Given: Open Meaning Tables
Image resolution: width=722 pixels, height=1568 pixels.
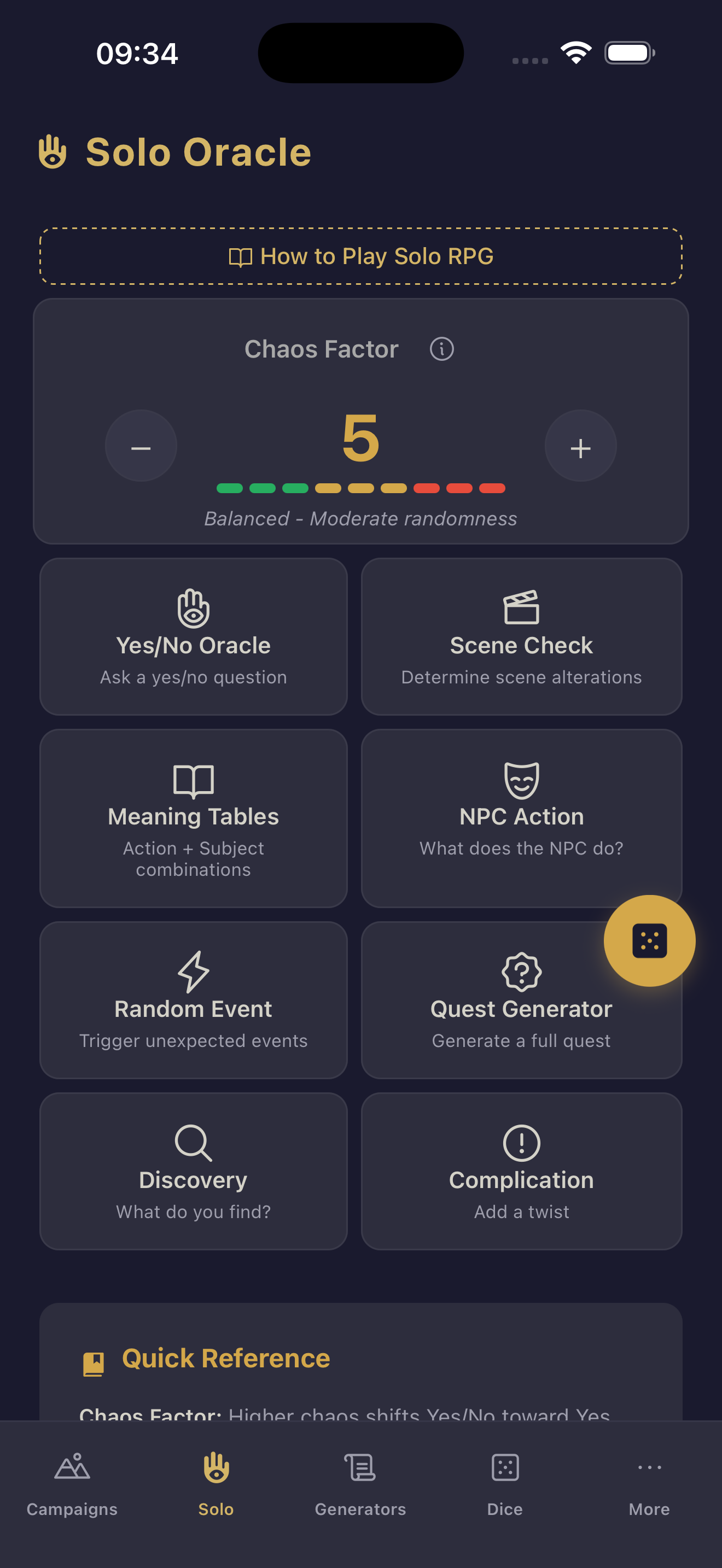Looking at the screenshot, I should click(x=194, y=817).
